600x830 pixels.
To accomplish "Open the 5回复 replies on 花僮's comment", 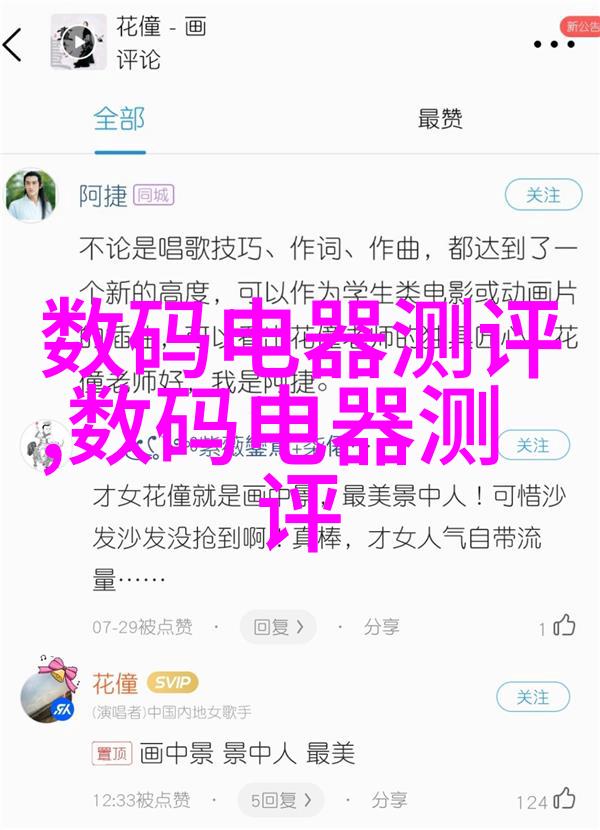I will [x=278, y=799].
